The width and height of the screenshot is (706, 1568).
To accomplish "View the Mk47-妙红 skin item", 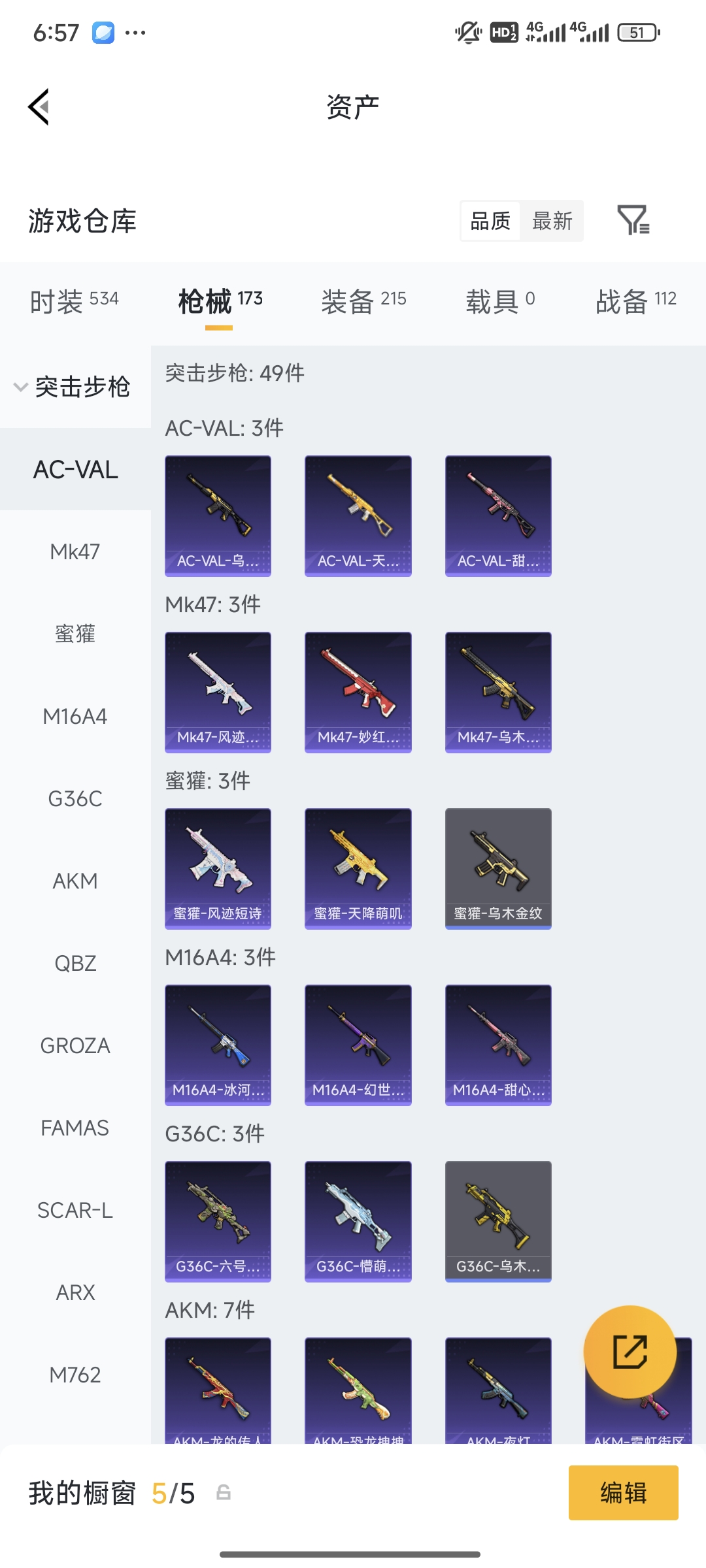I will pyautogui.click(x=358, y=692).
